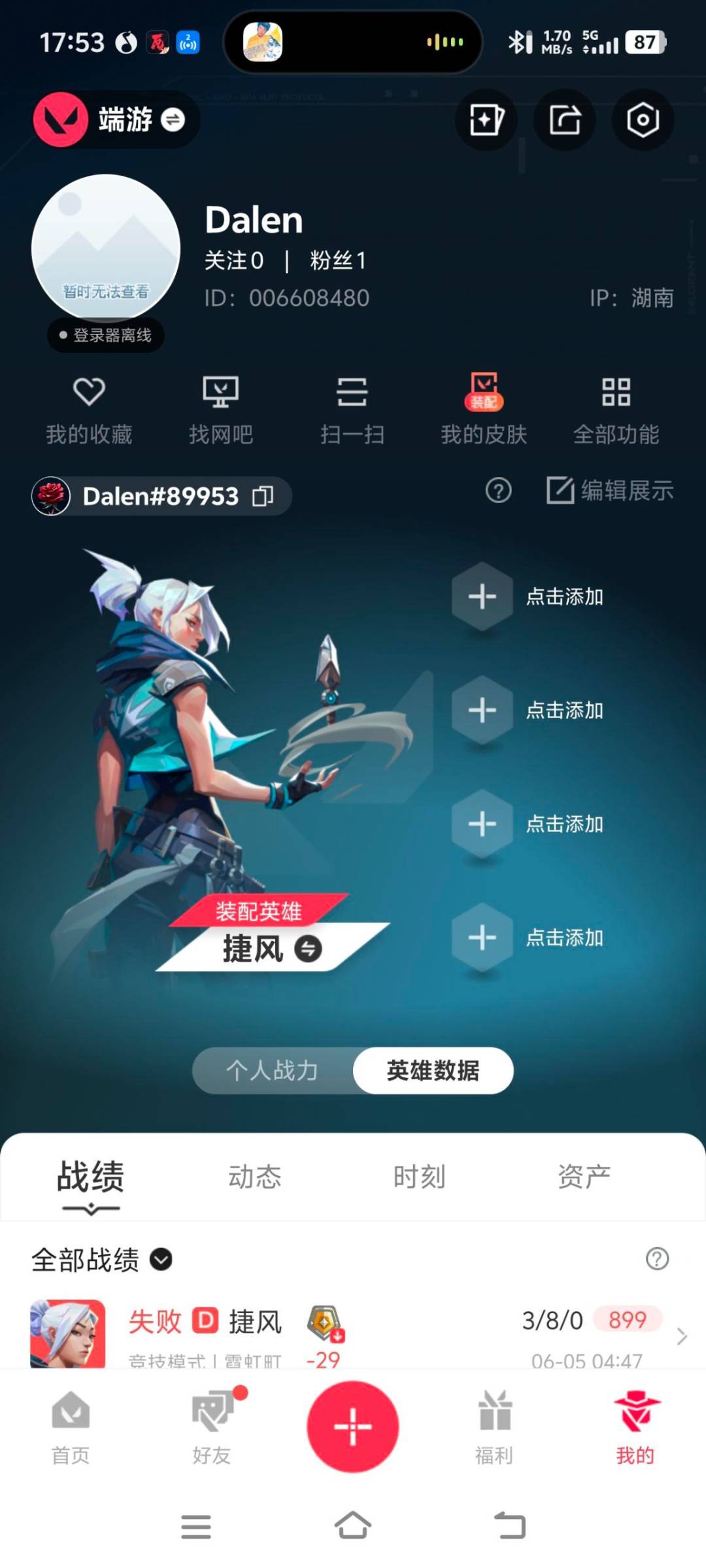706x1568 pixels.
Task: Switch to the 资产 tab
Action: pos(584,1177)
